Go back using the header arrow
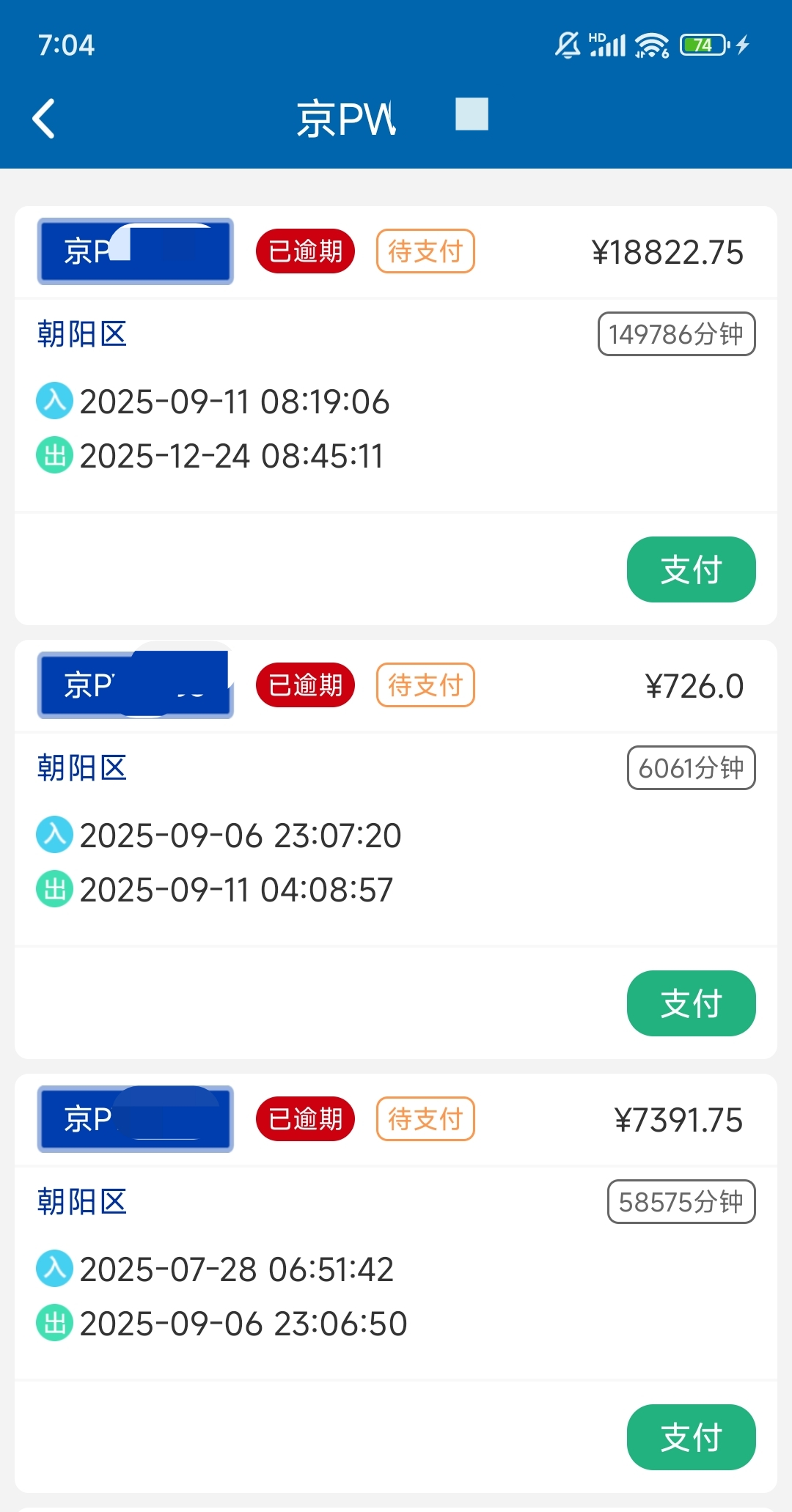 44,119
